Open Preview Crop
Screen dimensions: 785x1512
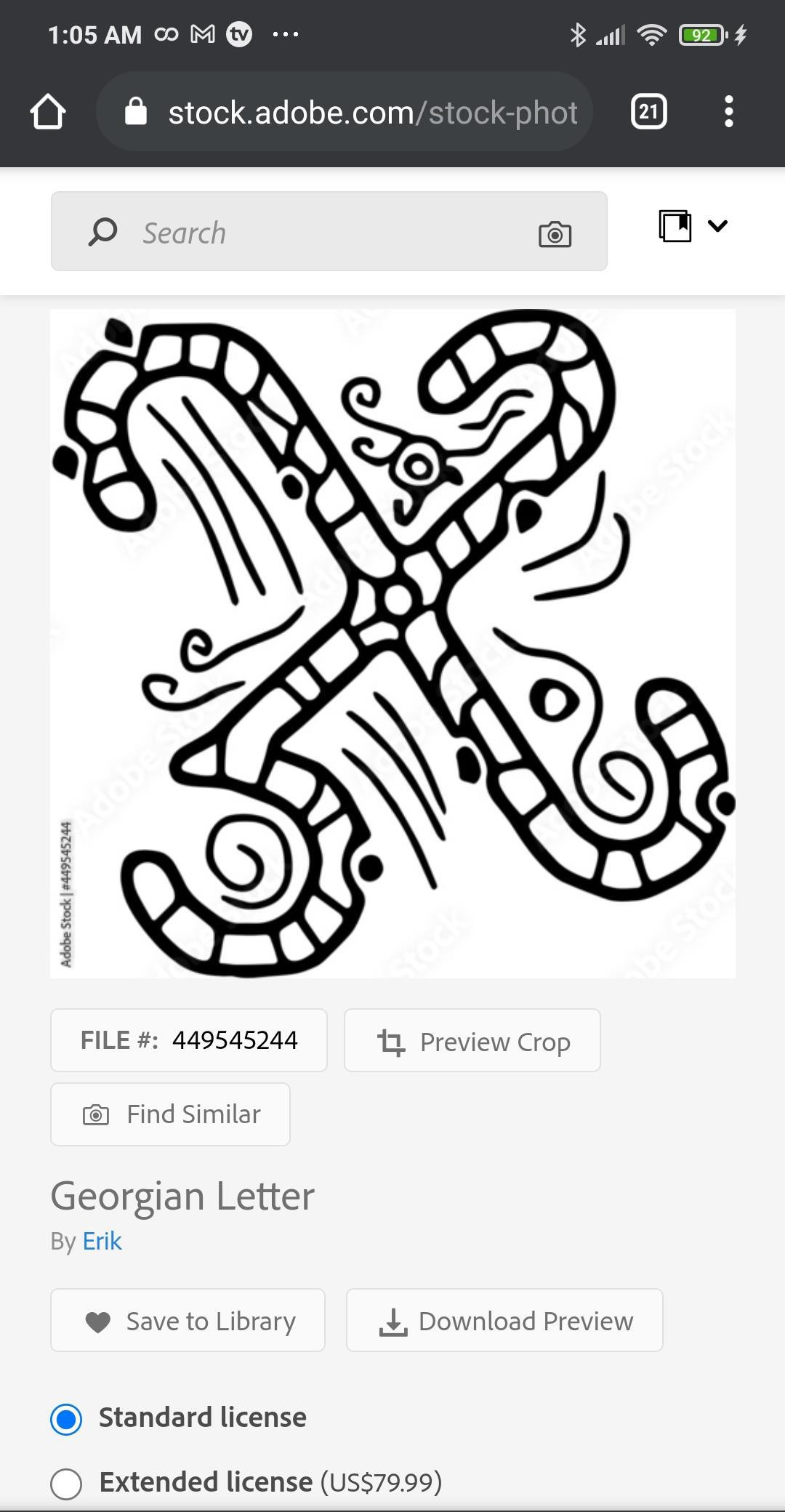coord(472,1041)
